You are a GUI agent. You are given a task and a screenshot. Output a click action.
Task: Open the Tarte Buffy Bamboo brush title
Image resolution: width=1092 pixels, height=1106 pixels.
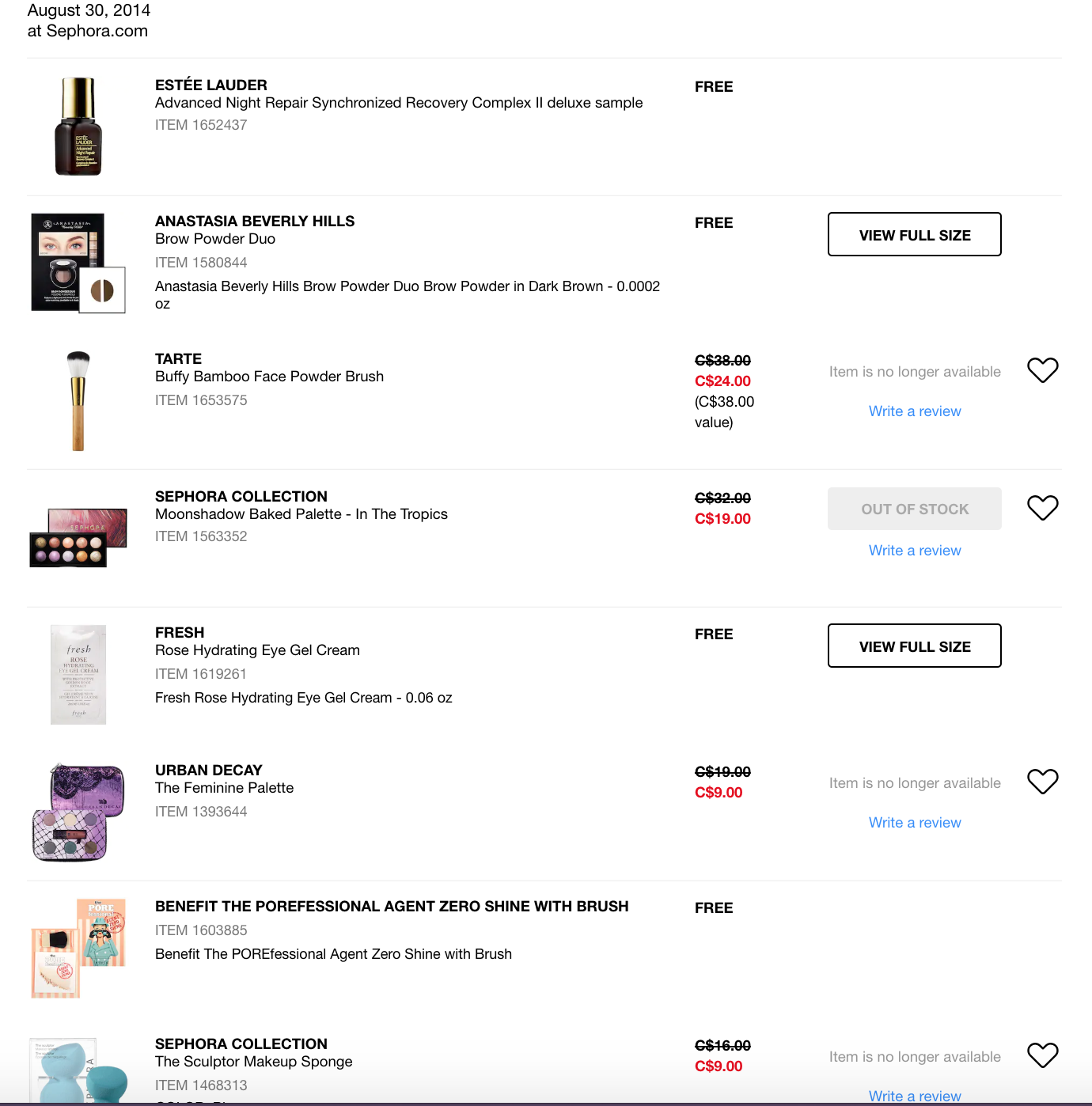coord(269,376)
